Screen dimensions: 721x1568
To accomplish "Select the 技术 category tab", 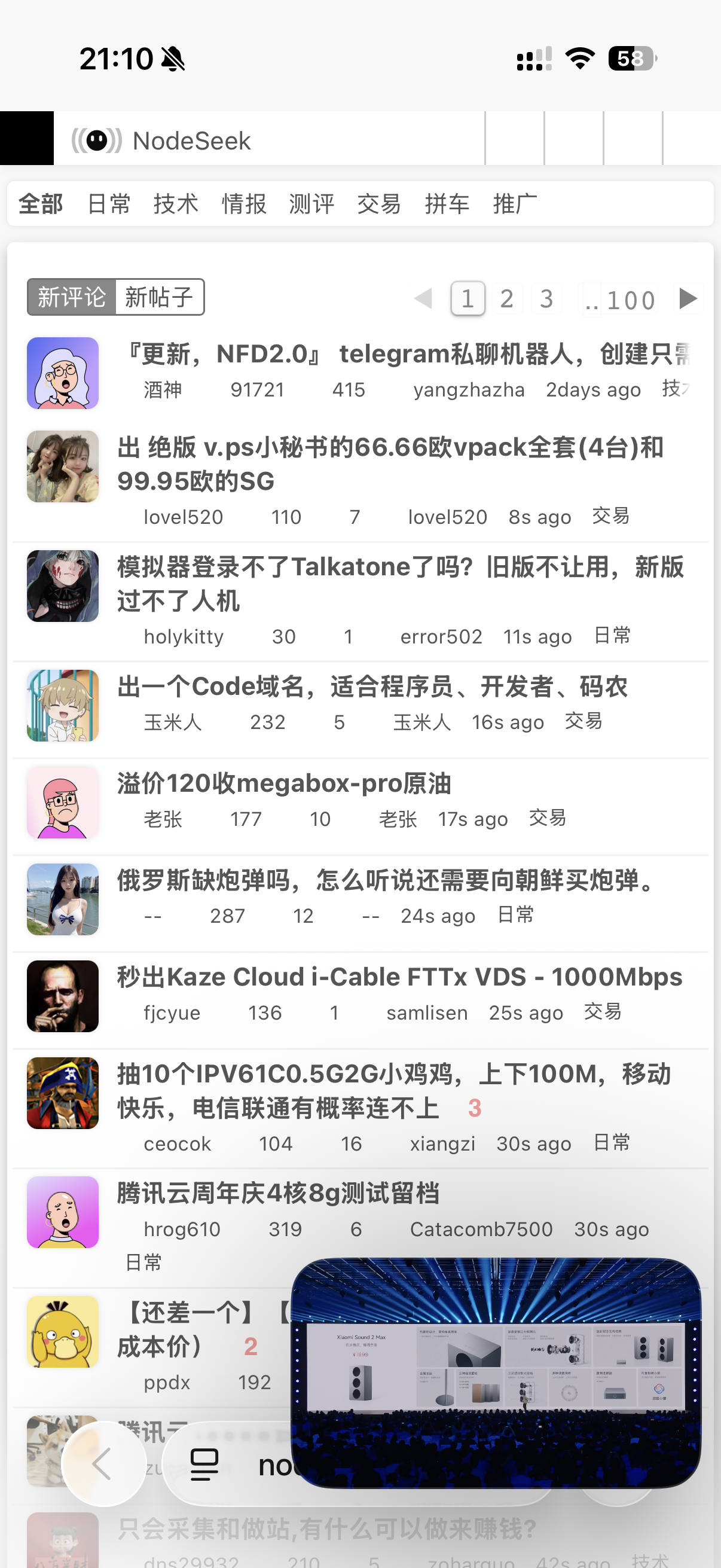I will click(176, 204).
